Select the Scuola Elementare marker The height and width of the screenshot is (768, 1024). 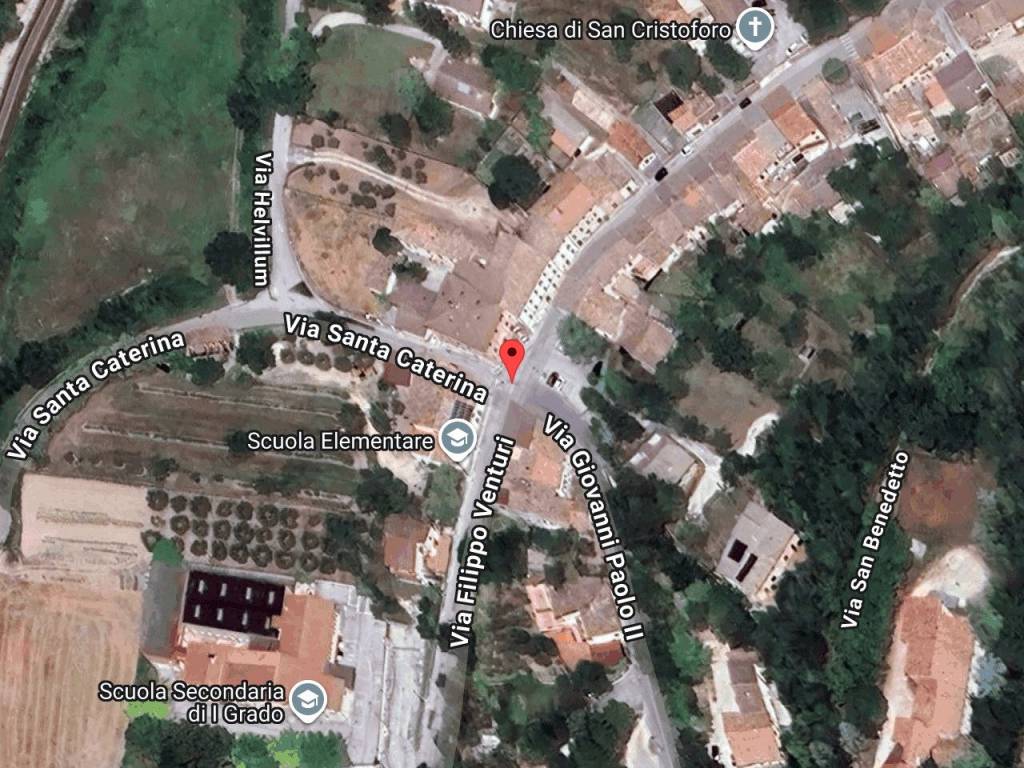click(458, 440)
